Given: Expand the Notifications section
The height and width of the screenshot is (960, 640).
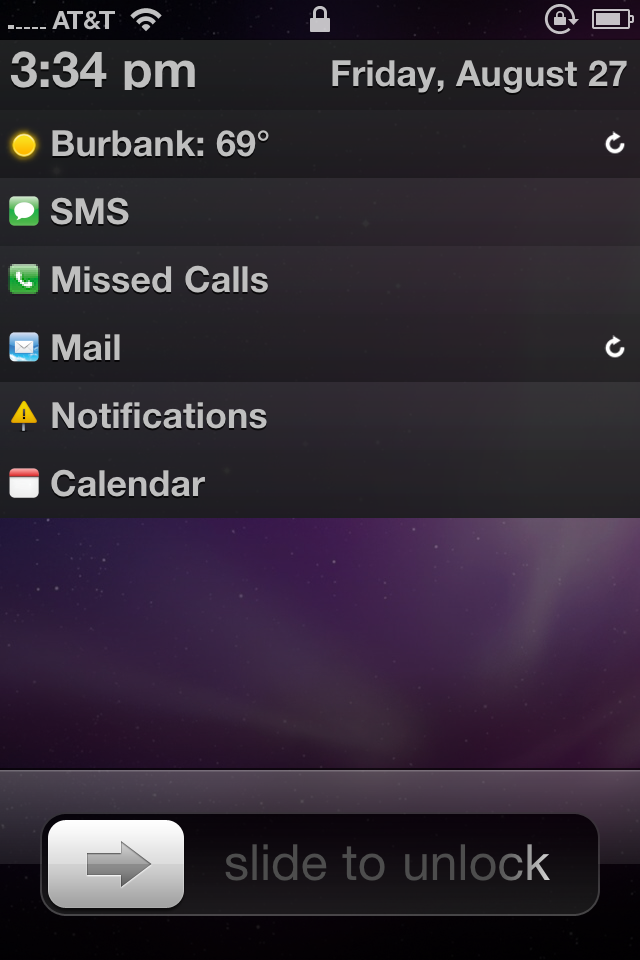Looking at the screenshot, I should click(x=158, y=416).
